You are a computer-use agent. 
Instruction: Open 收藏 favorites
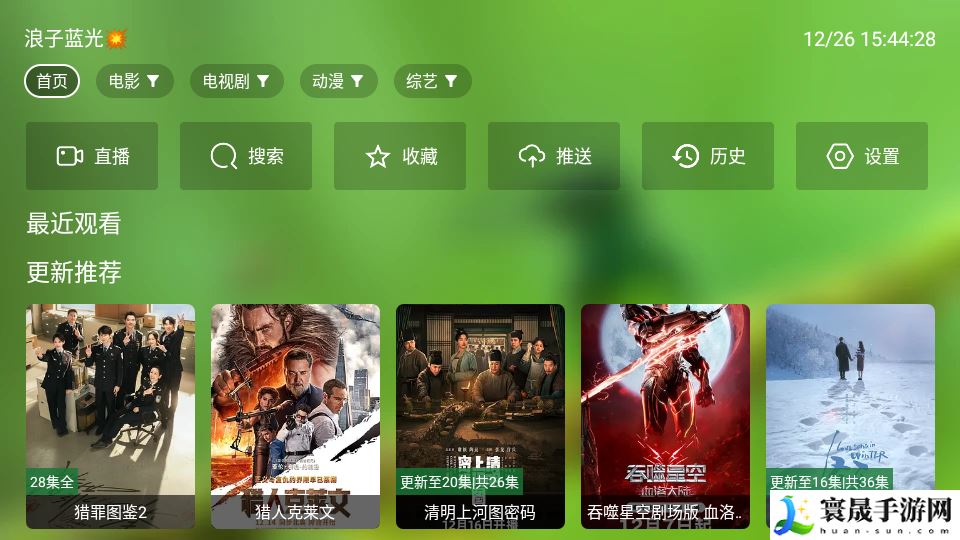pyautogui.click(x=400, y=156)
